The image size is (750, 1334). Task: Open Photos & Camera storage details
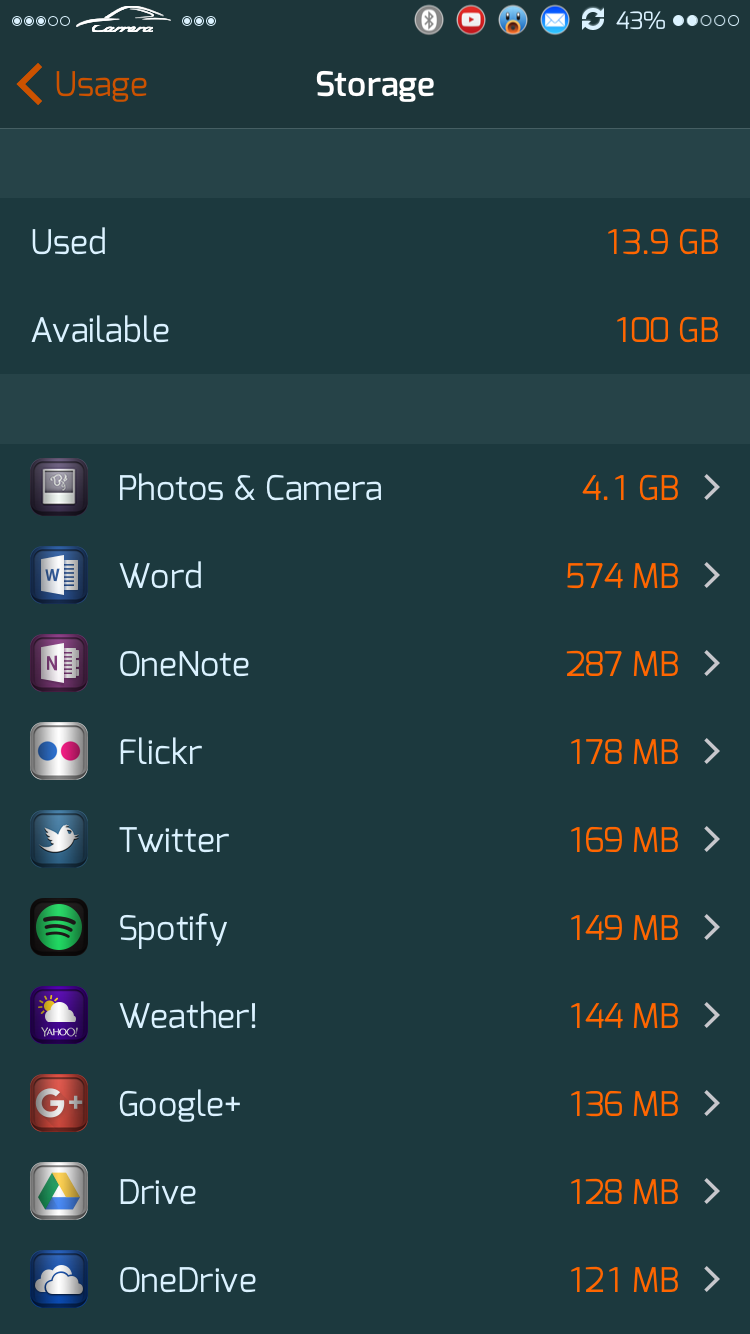(375, 488)
